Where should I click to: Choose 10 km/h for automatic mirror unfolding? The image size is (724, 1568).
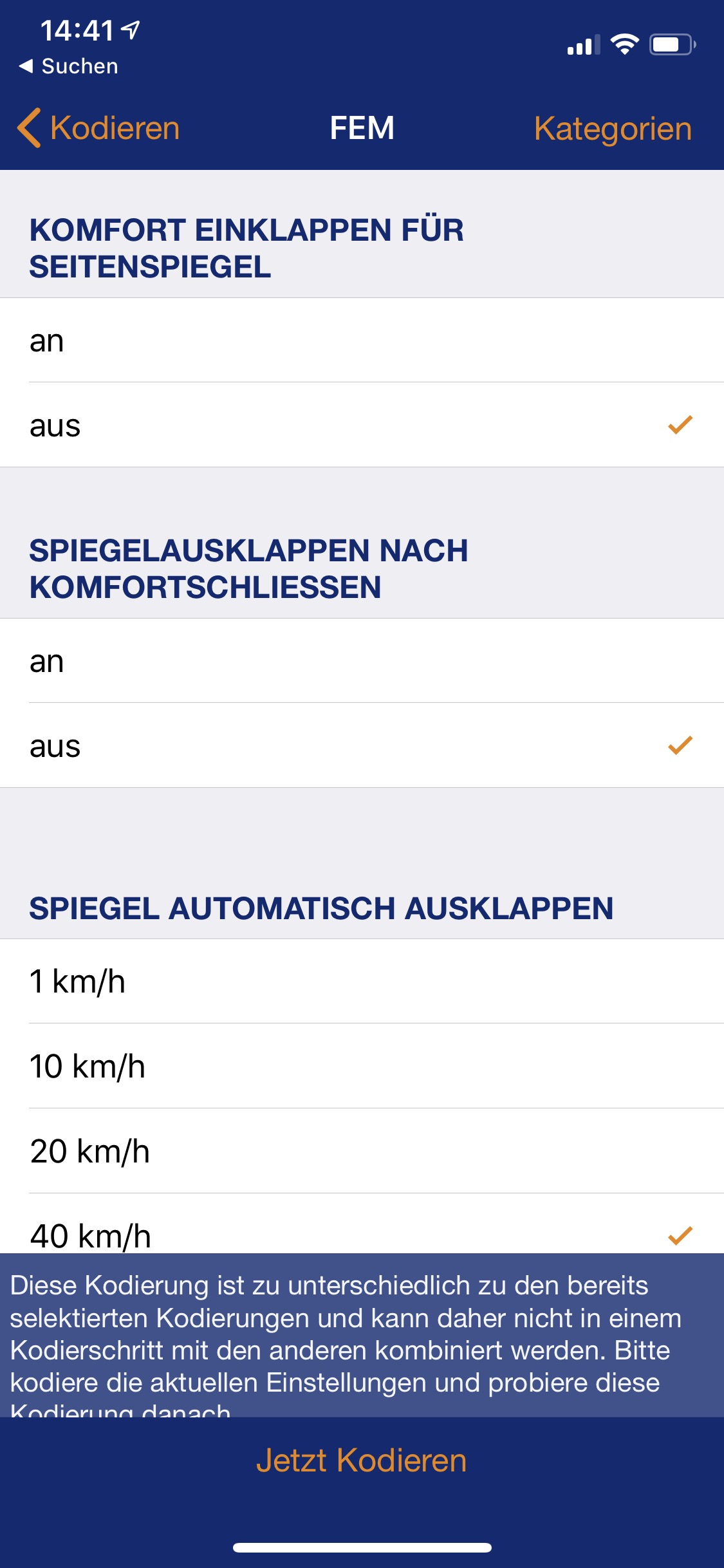(362, 1066)
